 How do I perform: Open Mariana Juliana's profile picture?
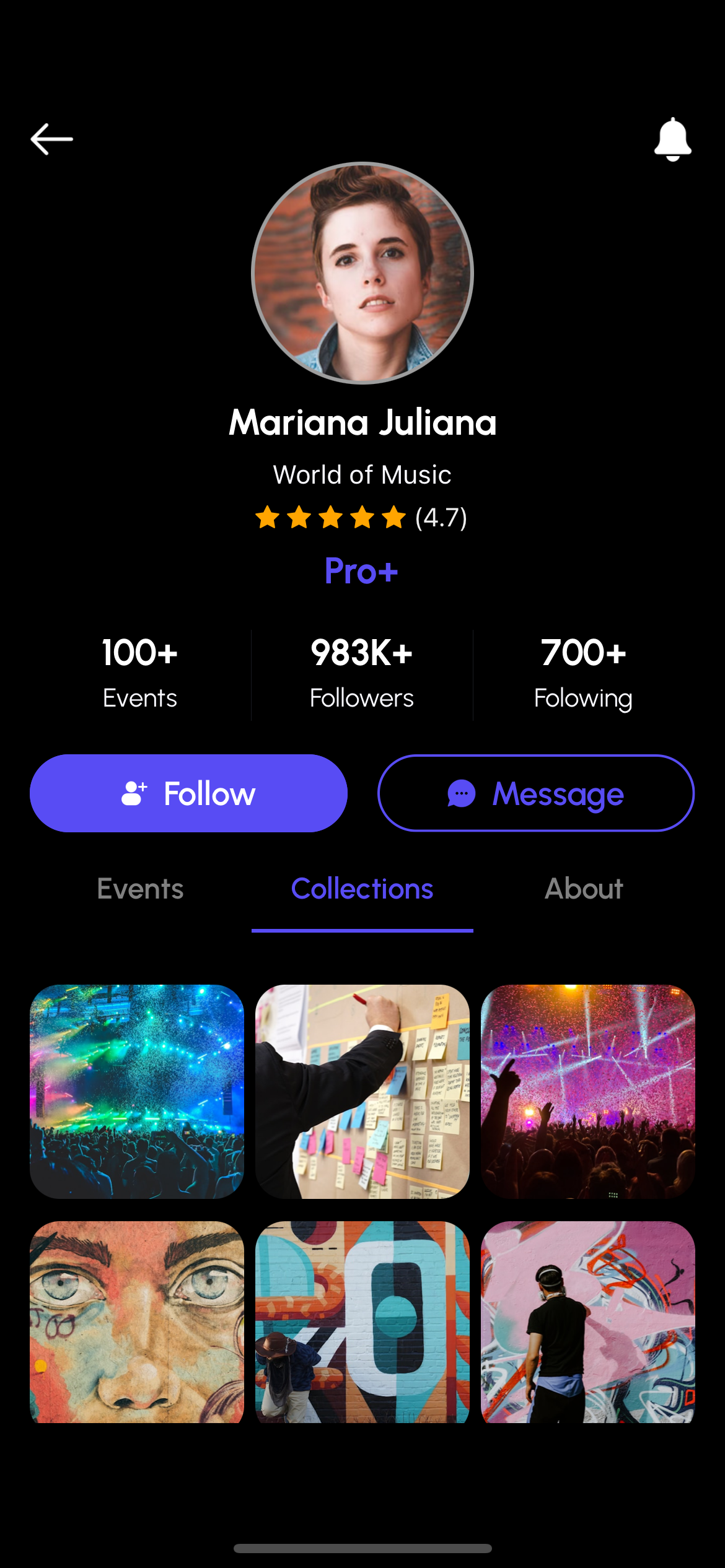point(362,273)
